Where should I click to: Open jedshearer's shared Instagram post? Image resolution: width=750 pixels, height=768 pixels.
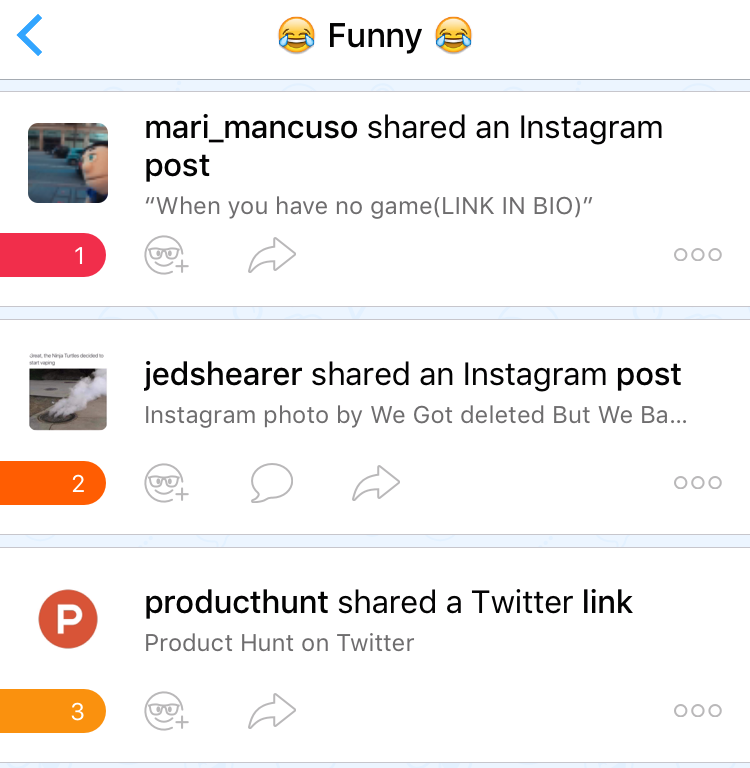click(412, 375)
